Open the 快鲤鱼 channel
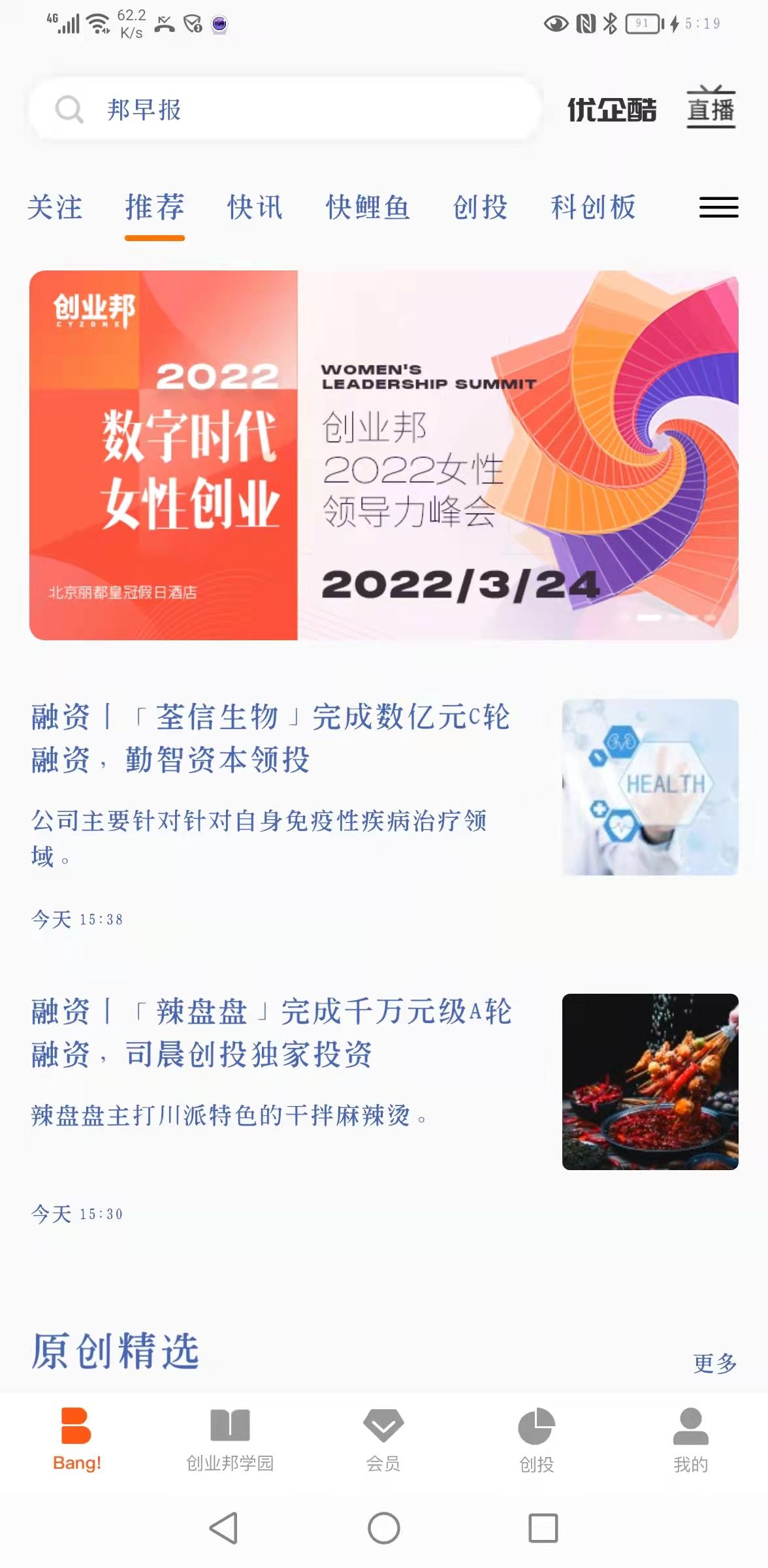768x1568 pixels. [368, 208]
